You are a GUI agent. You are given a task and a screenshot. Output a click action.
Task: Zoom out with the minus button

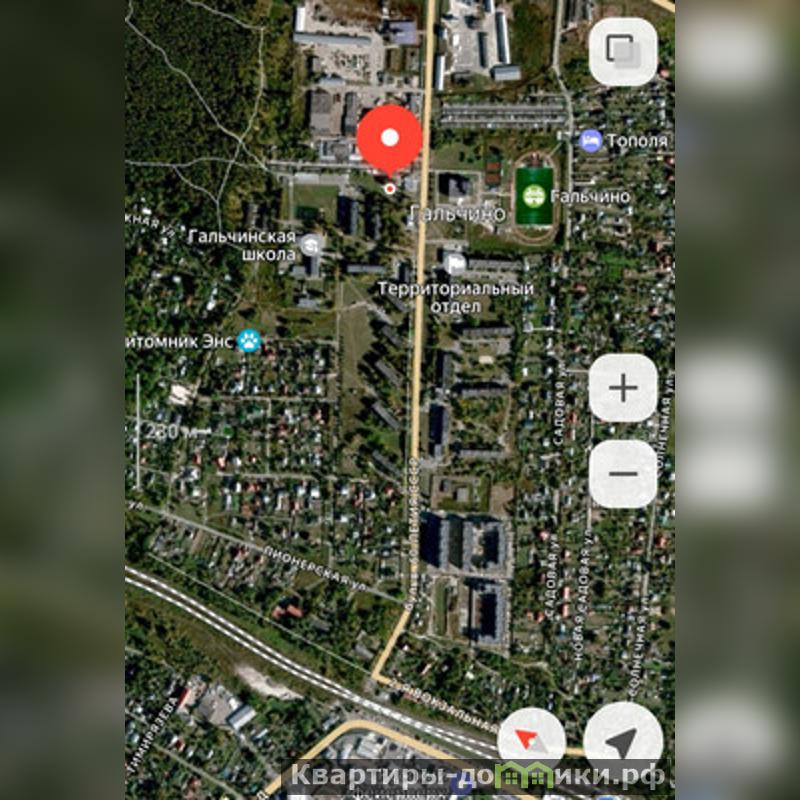(623, 474)
